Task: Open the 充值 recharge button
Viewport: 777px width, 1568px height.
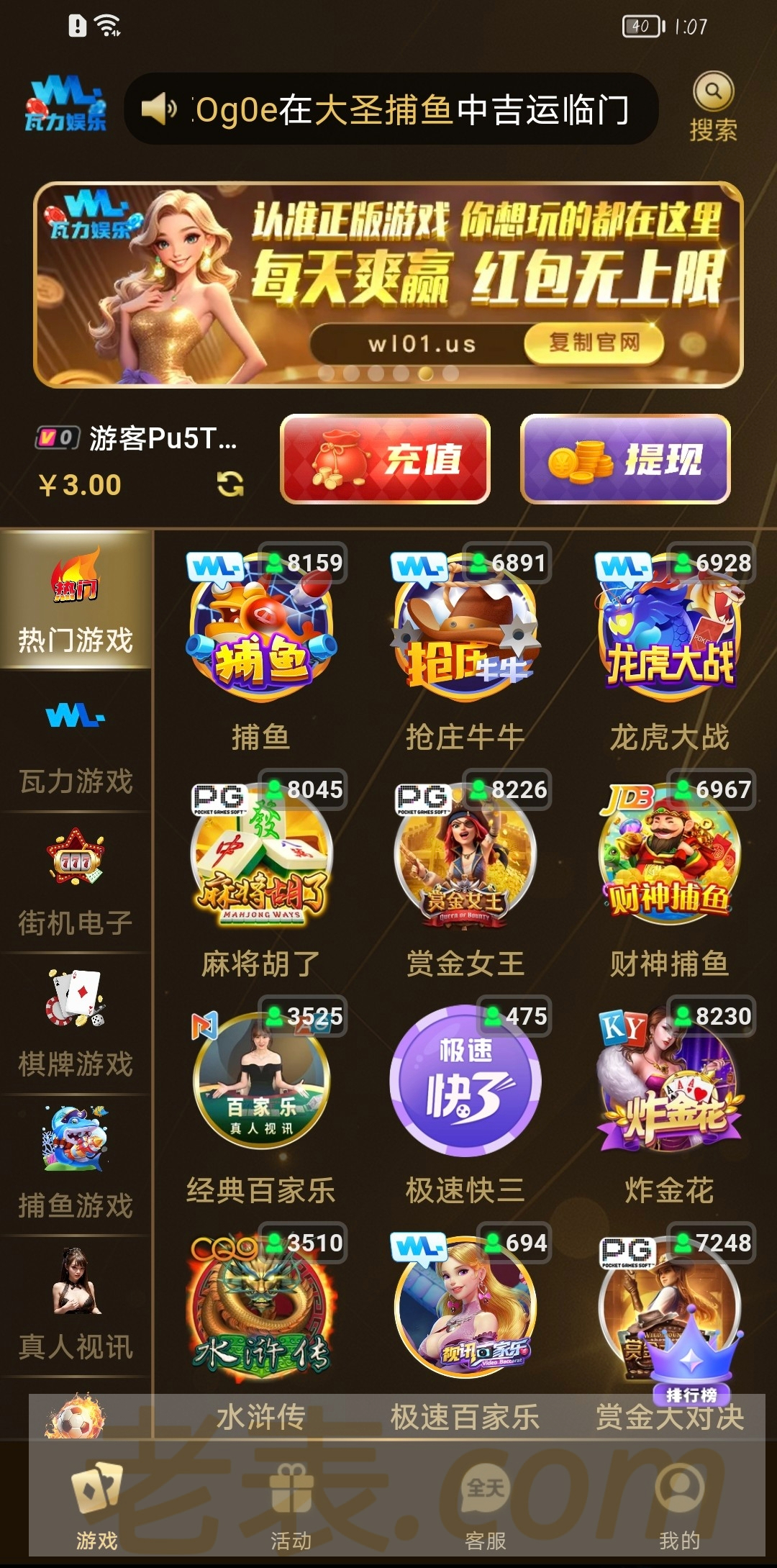Action: point(385,459)
